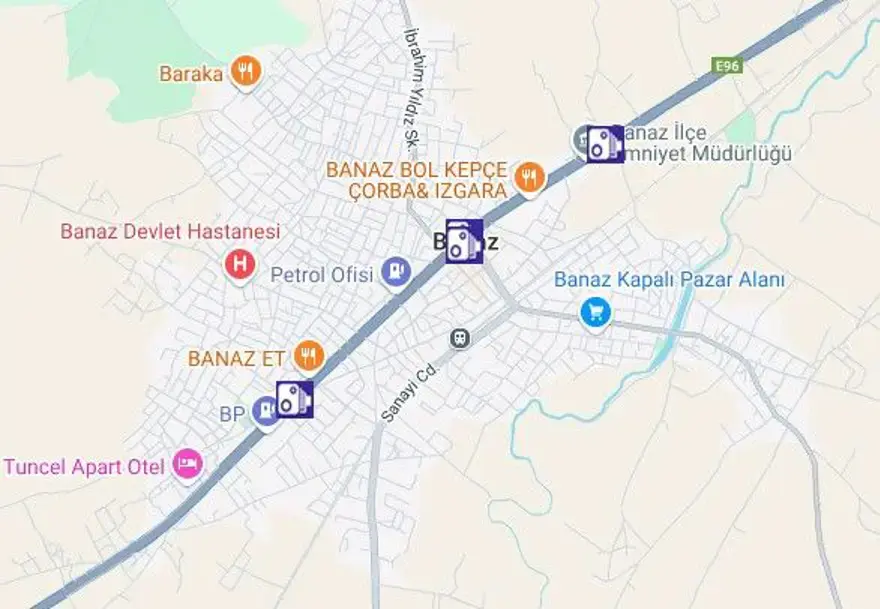Open Banaz Kapalı Pazar Alanı shopping pin
This screenshot has height=609, width=880.
(595, 313)
